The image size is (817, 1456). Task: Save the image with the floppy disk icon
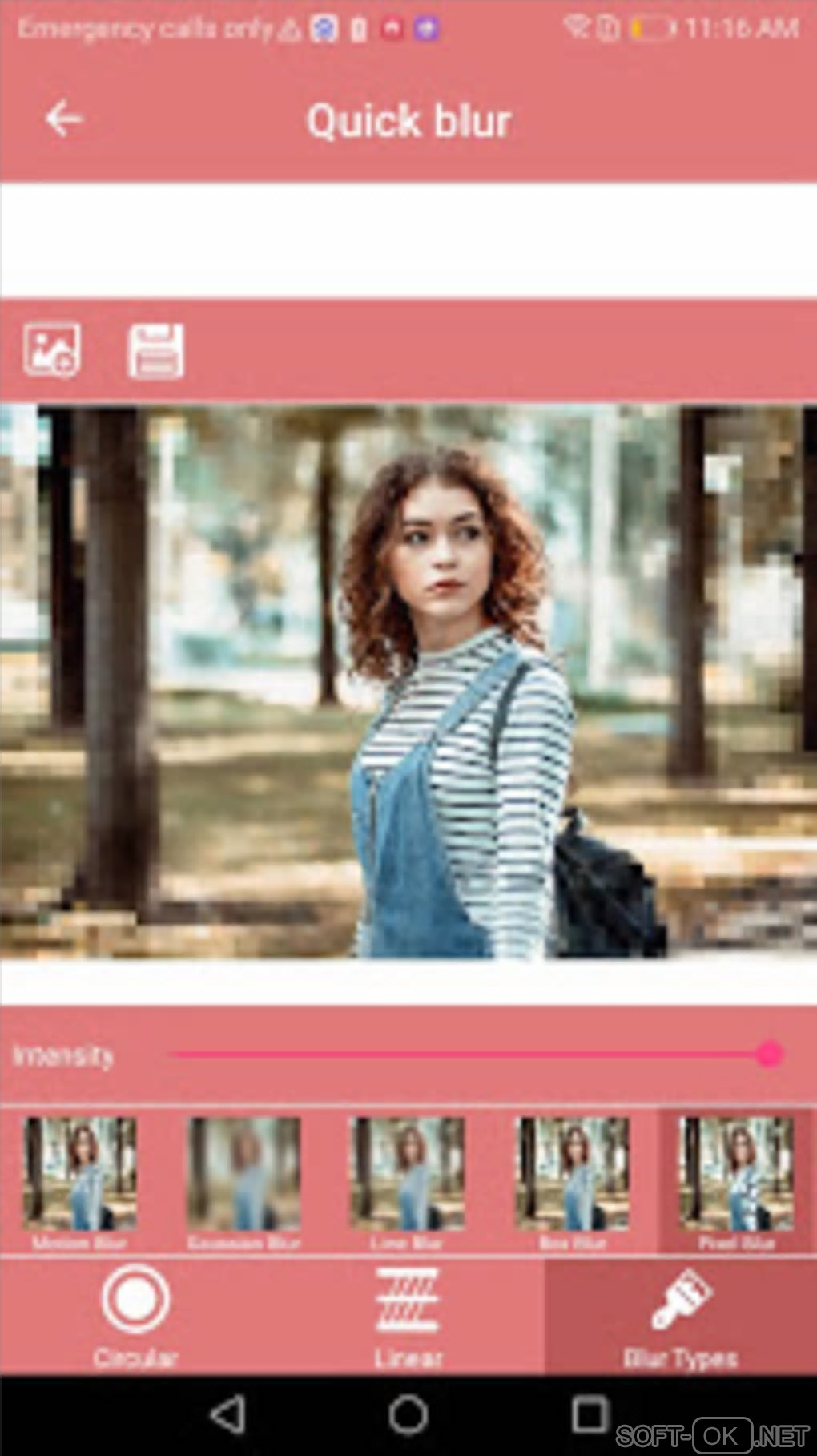coord(156,350)
